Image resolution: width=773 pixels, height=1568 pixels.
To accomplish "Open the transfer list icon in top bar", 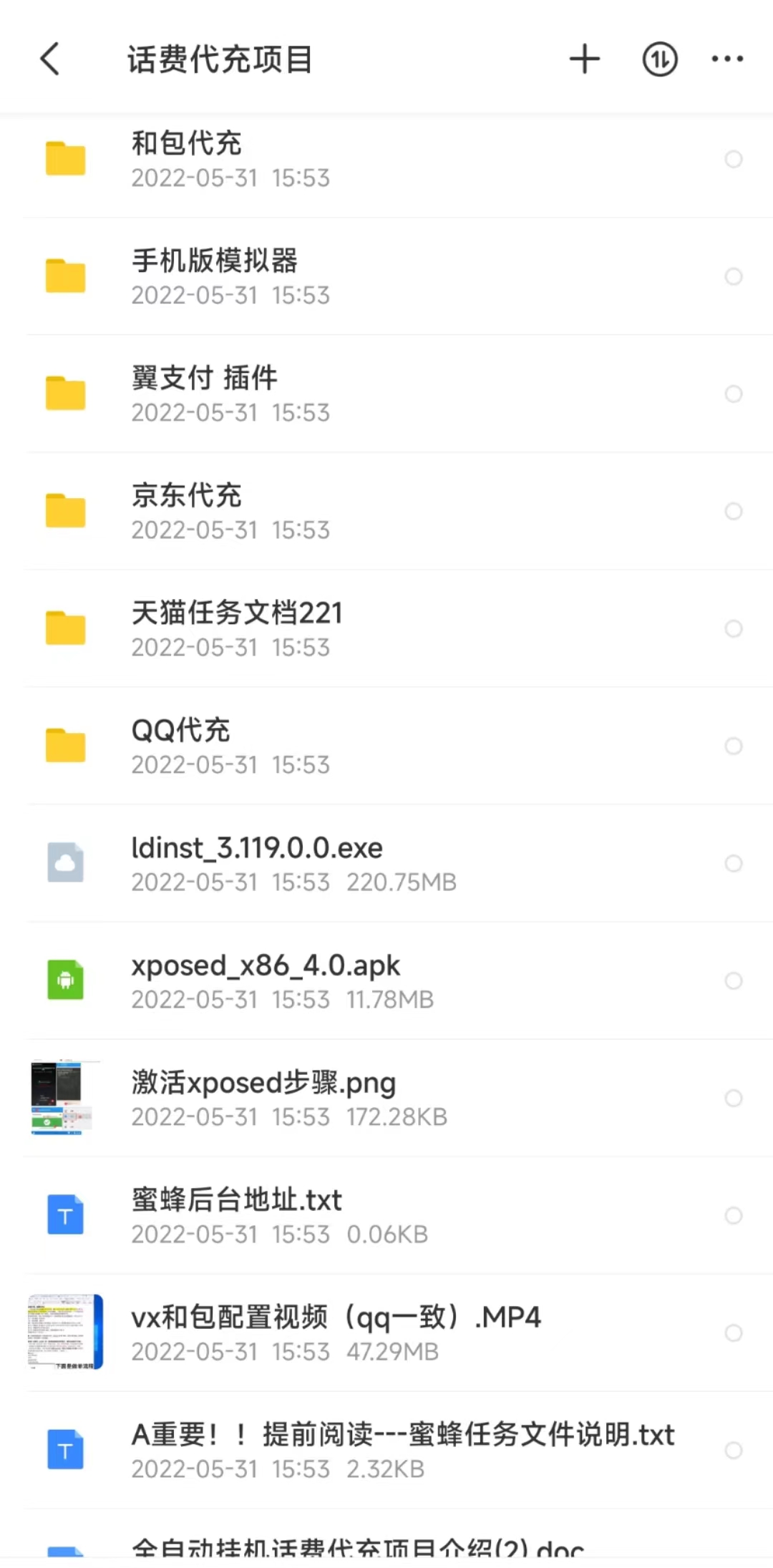I will (658, 59).
